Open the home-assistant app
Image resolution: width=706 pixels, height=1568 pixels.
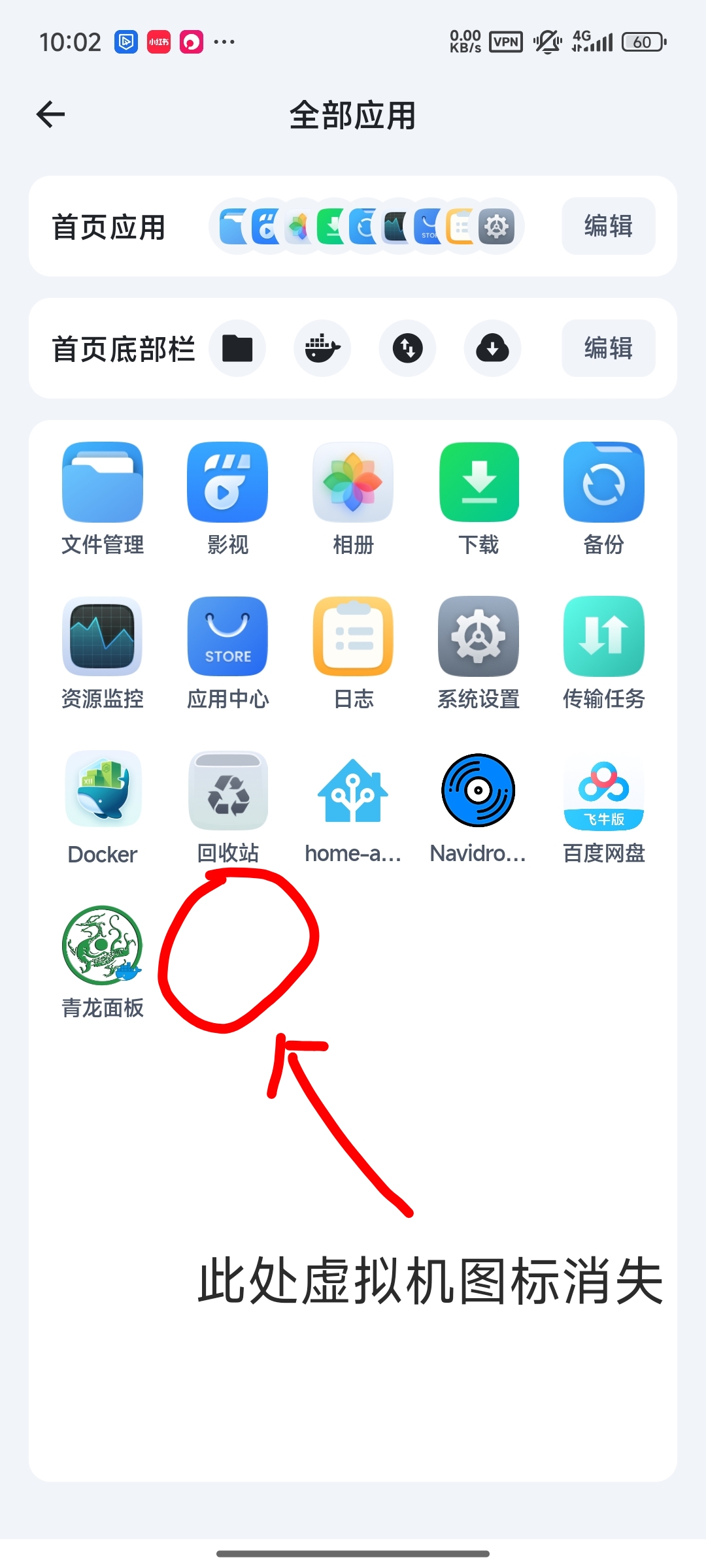coord(353,791)
